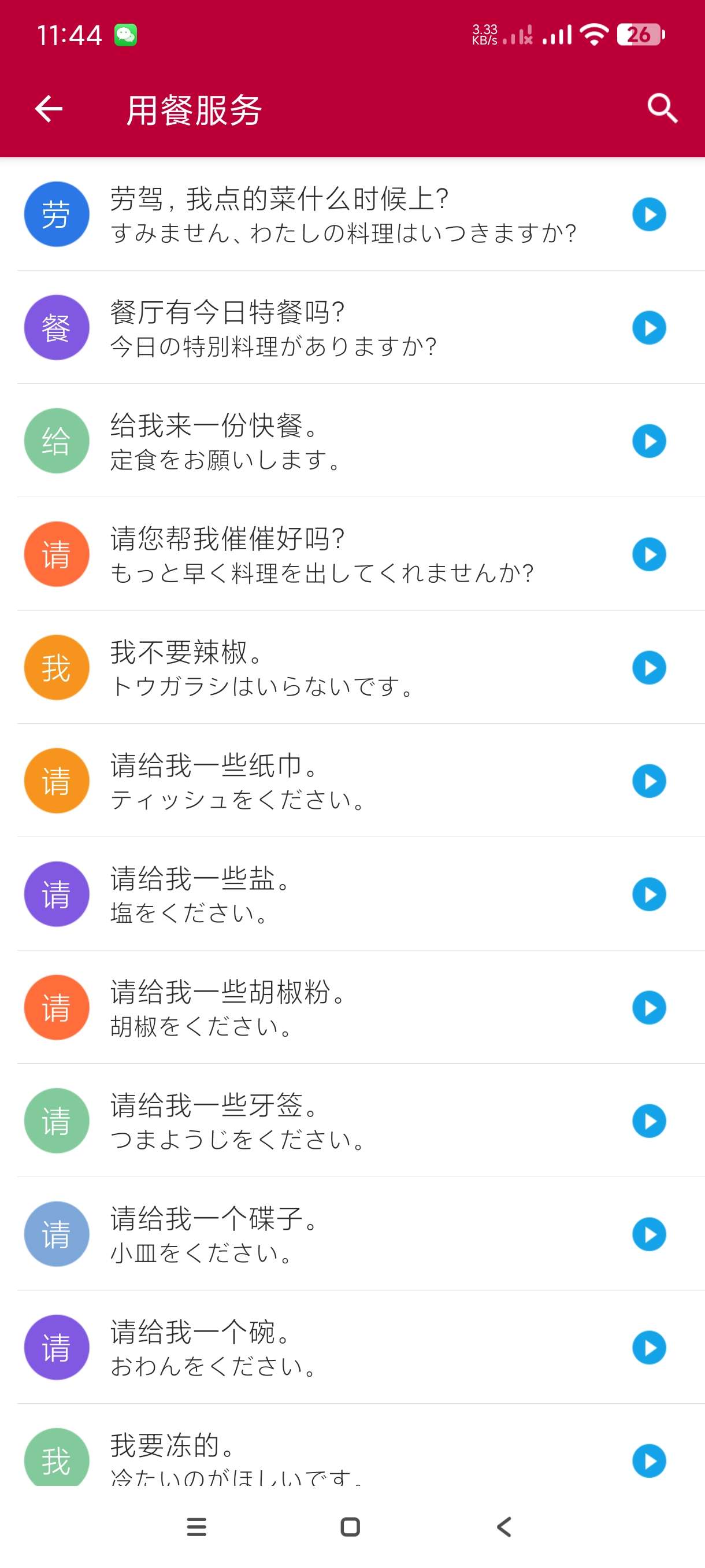This screenshot has width=705, height=1568.
Task: Open the system recent apps button
Action: 196,1526
